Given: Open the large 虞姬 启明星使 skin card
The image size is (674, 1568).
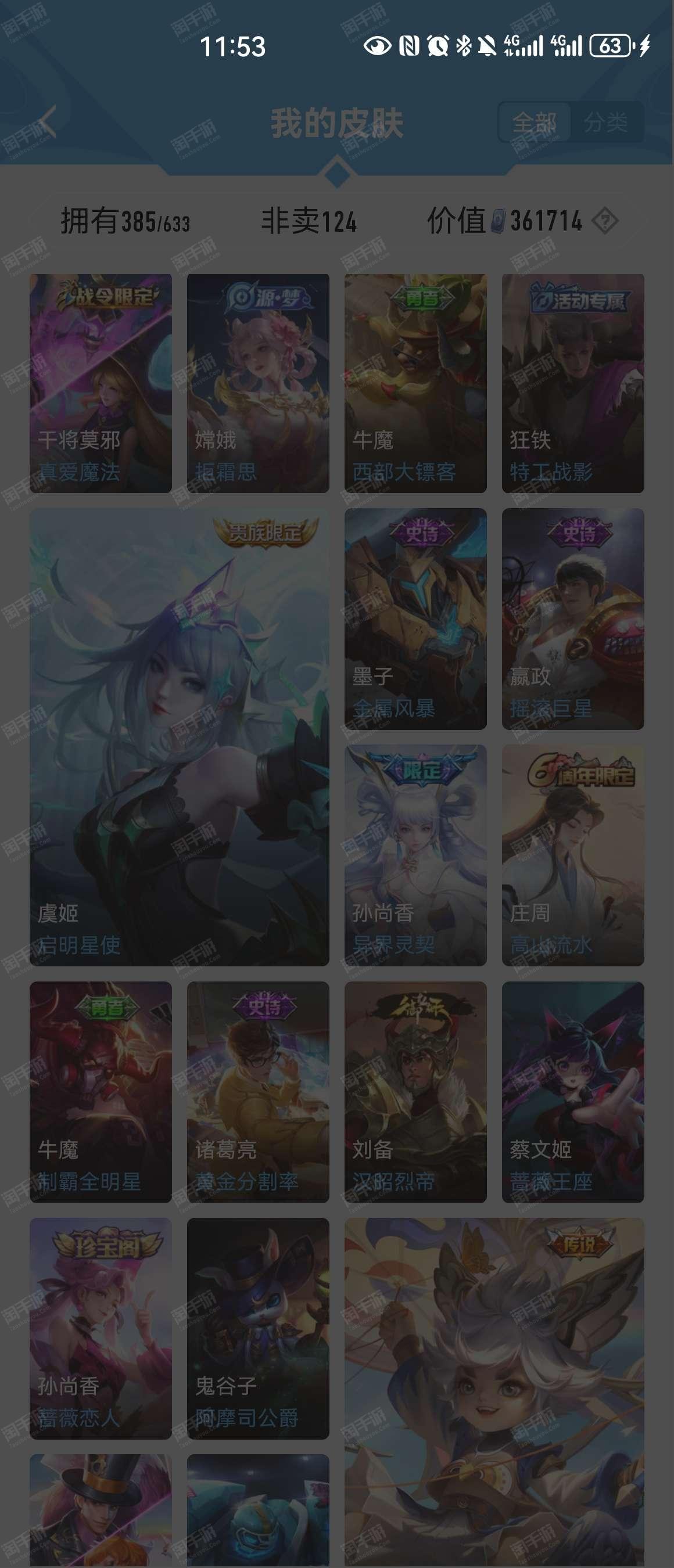Looking at the screenshot, I should 179,736.
